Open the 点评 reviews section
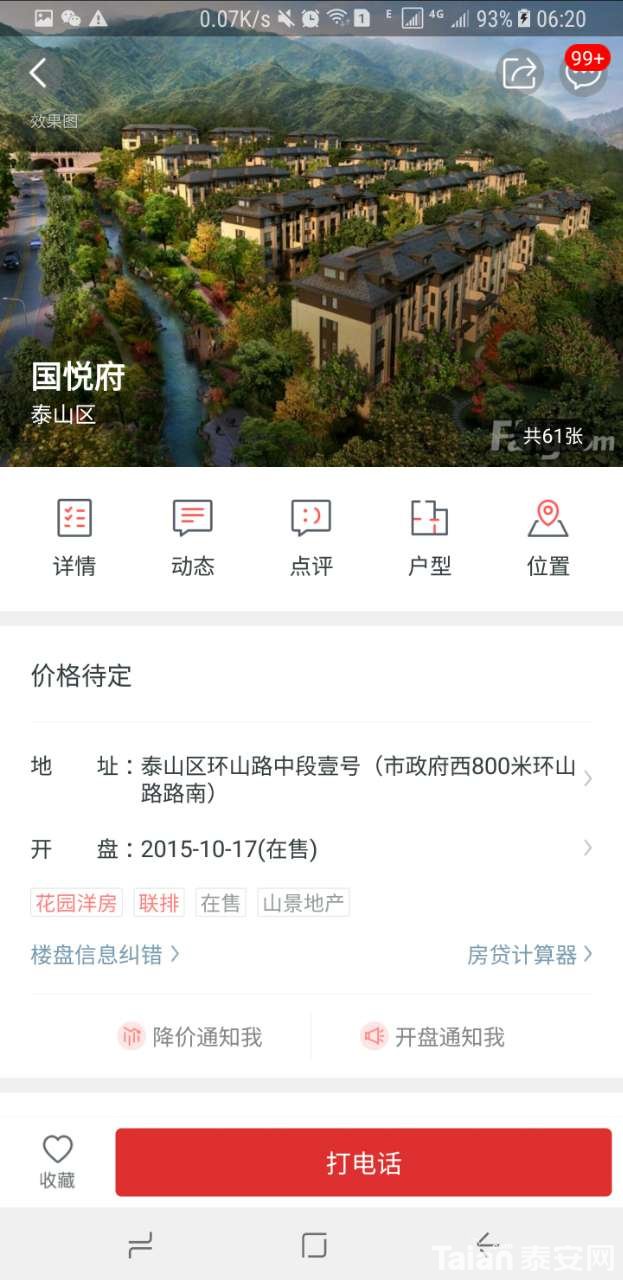Screen dimensions: 623x1280 tap(311, 538)
